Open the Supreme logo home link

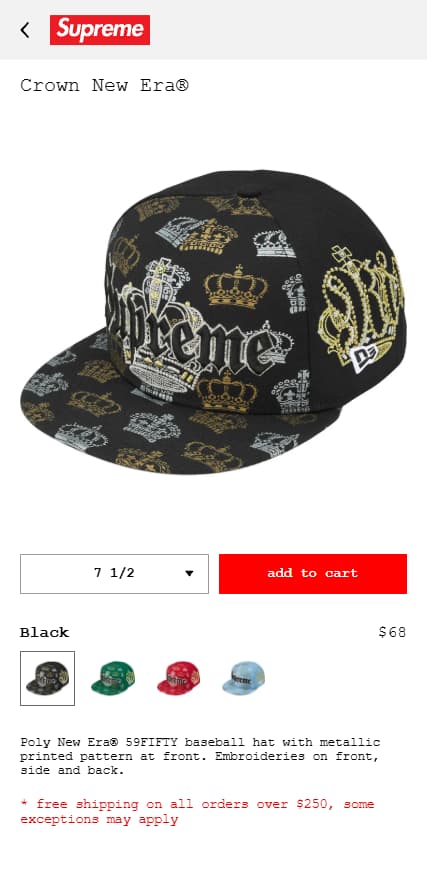[x=100, y=30]
